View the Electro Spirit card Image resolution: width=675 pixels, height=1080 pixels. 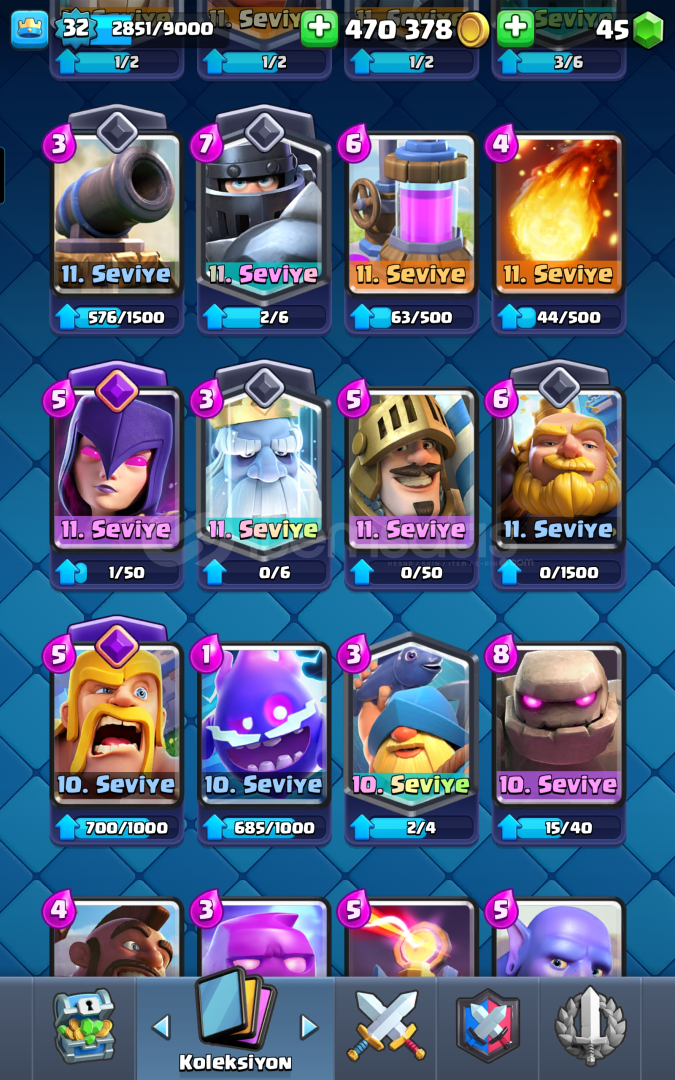pos(264,725)
